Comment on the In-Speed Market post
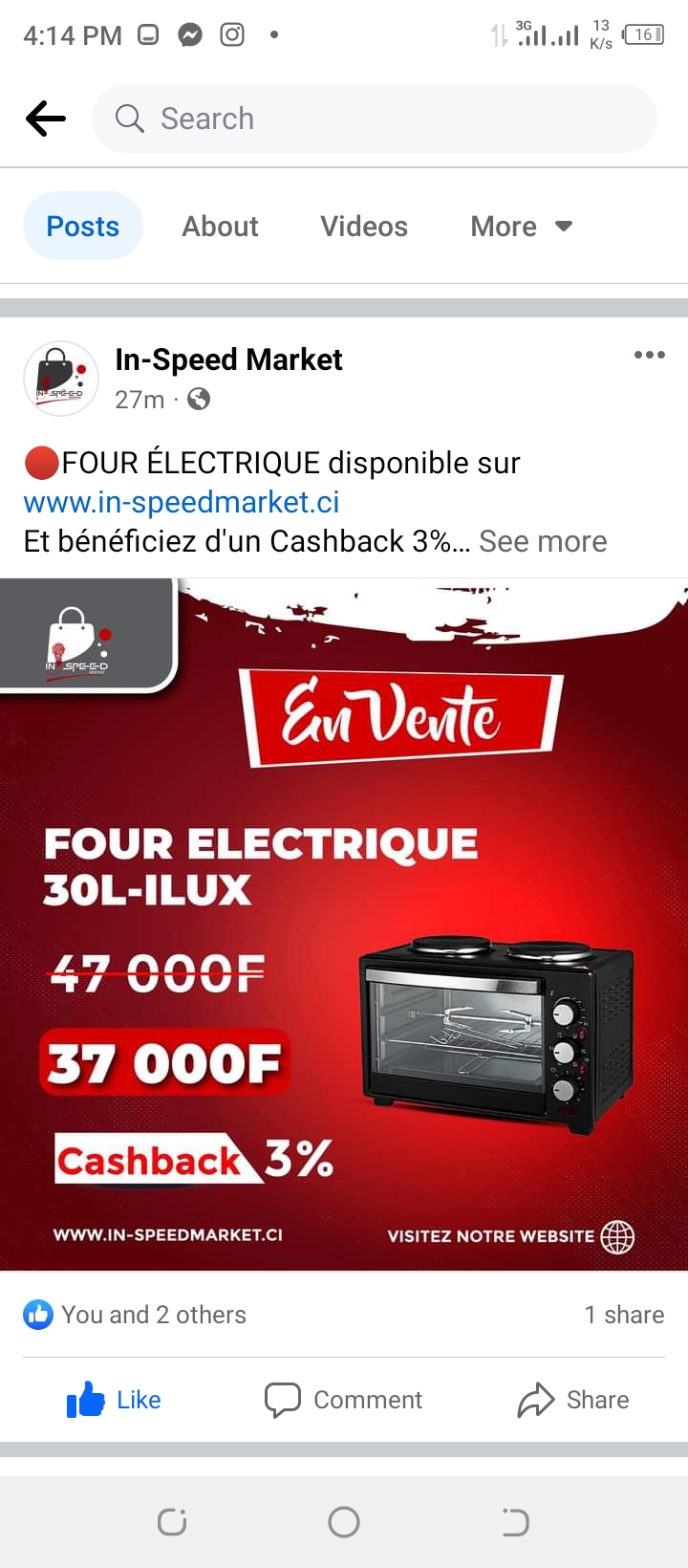The image size is (688, 1568). (343, 1400)
